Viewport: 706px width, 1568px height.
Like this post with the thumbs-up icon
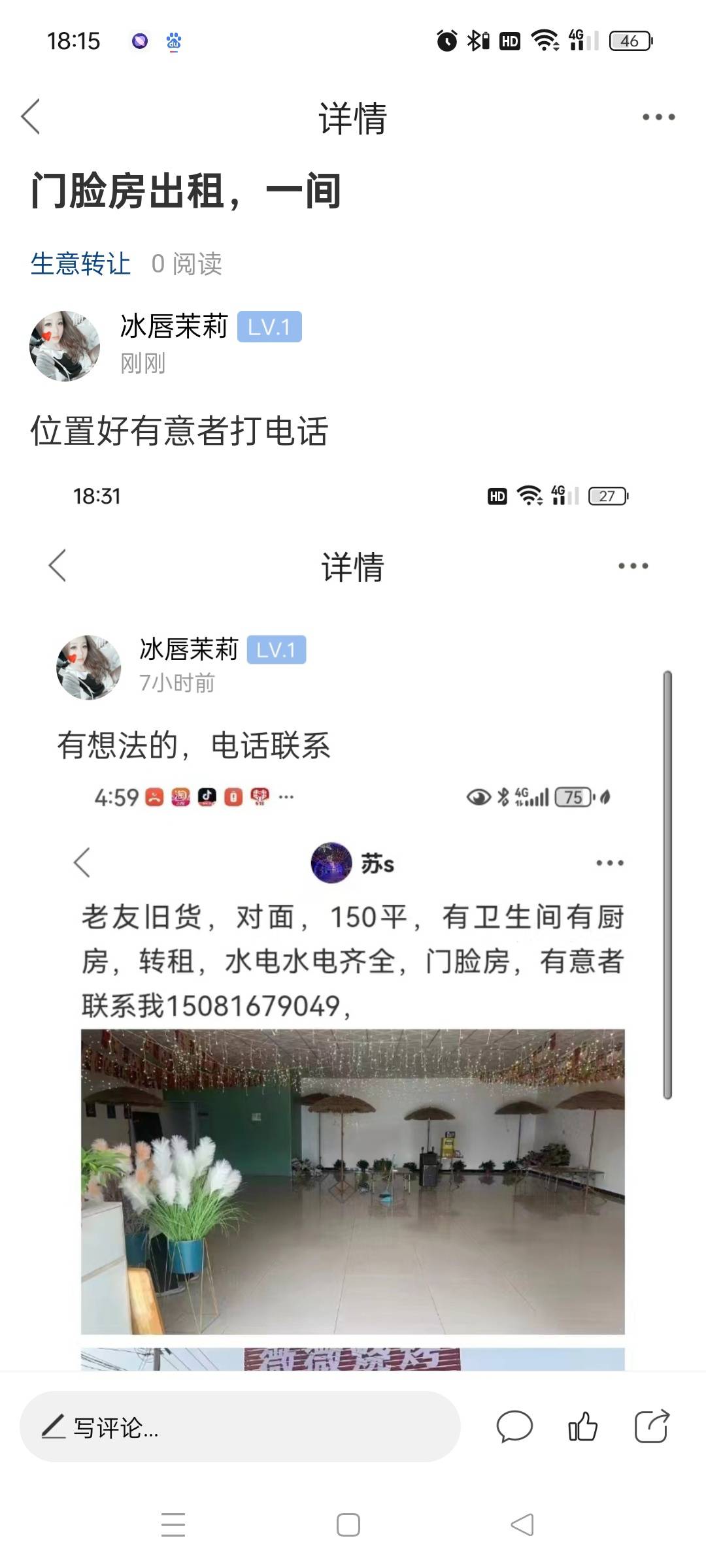click(x=582, y=1427)
